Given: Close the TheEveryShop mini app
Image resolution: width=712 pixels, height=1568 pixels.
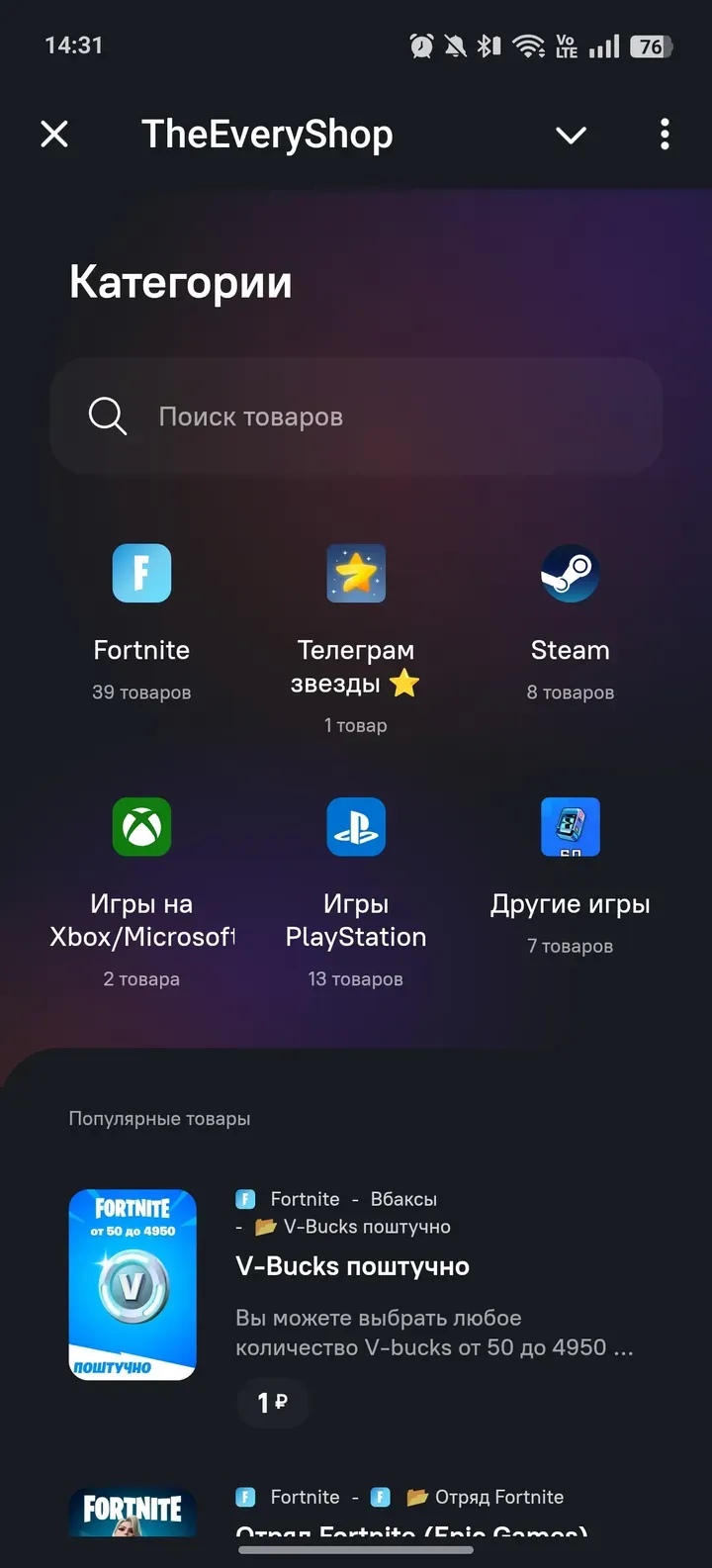Looking at the screenshot, I should (x=54, y=134).
